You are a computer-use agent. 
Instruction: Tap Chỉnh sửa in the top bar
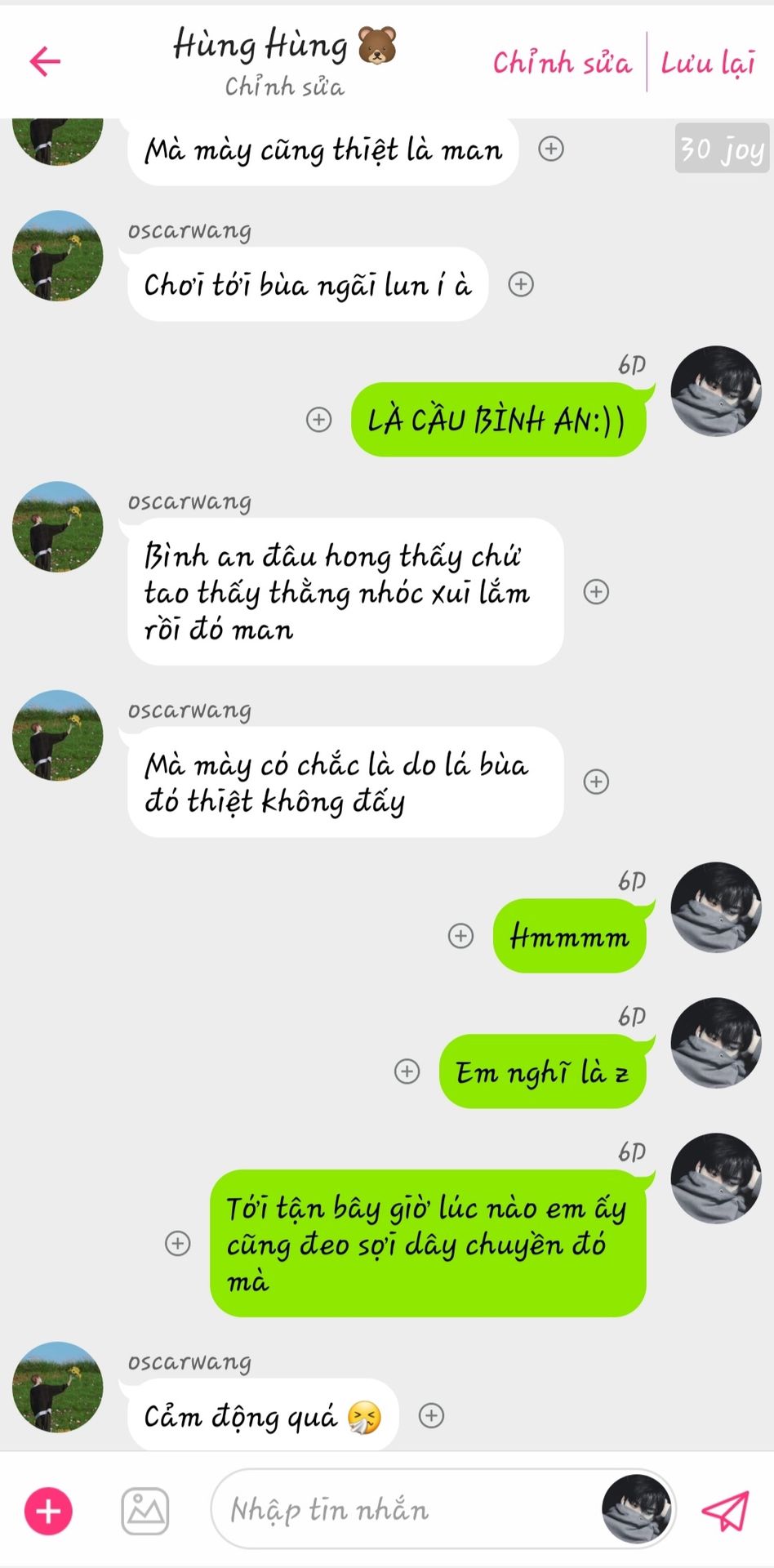click(562, 62)
